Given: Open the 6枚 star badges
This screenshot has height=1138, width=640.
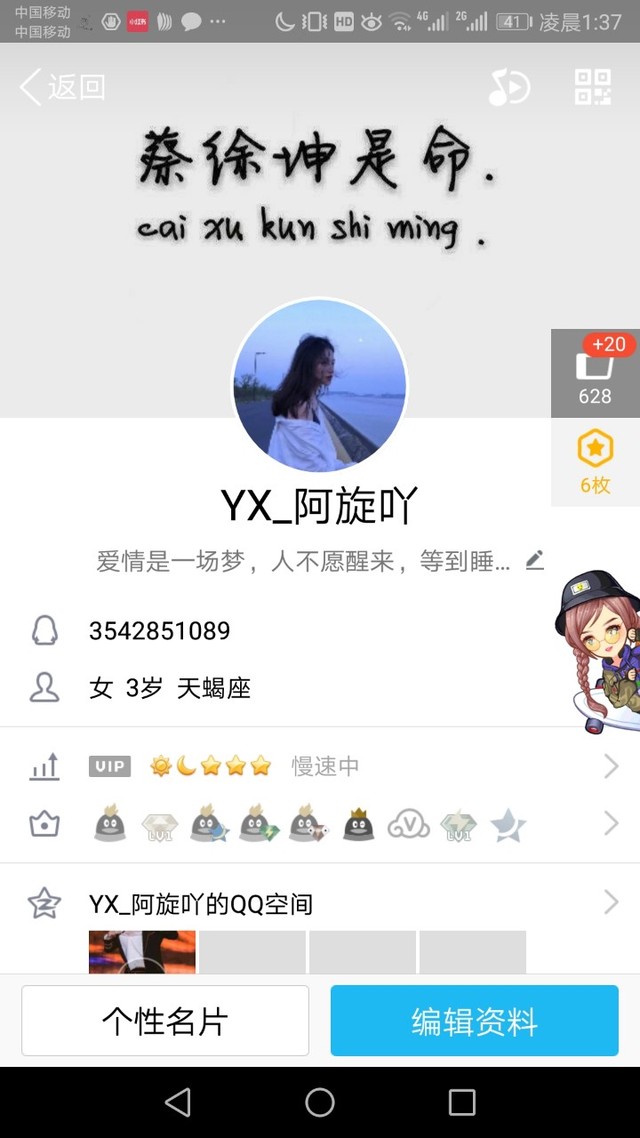Looking at the screenshot, I should [595, 462].
